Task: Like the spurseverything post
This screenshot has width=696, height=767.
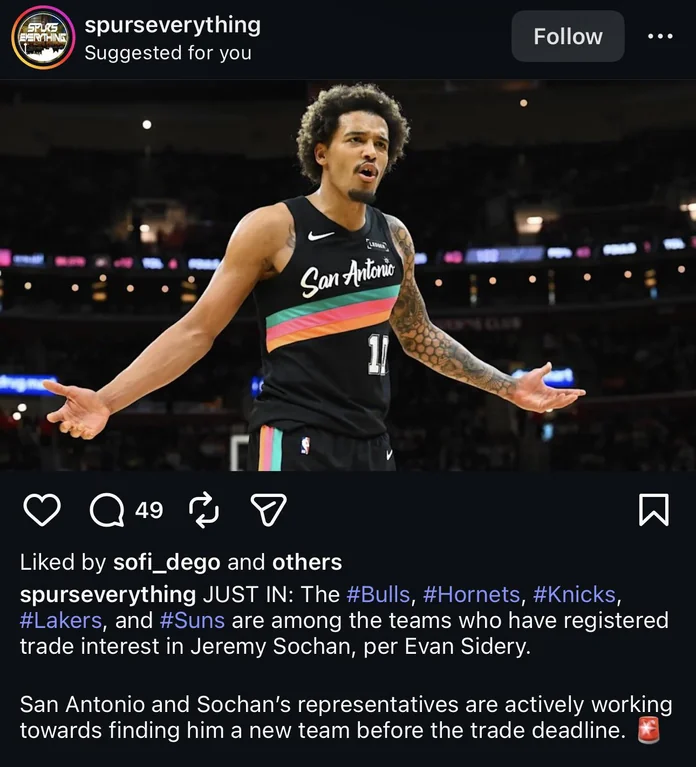Action: [41, 510]
